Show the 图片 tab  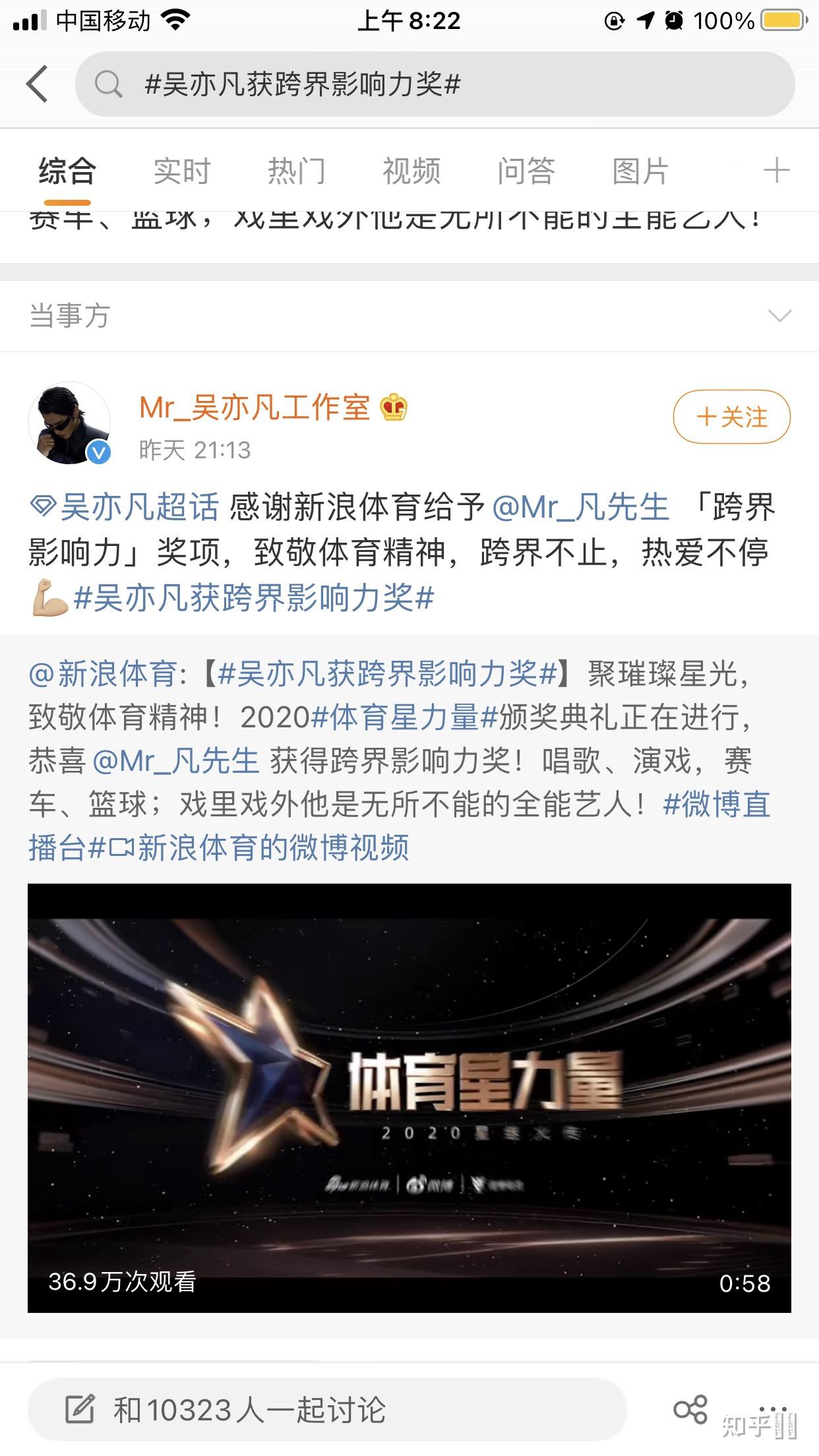[x=640, y=171]
